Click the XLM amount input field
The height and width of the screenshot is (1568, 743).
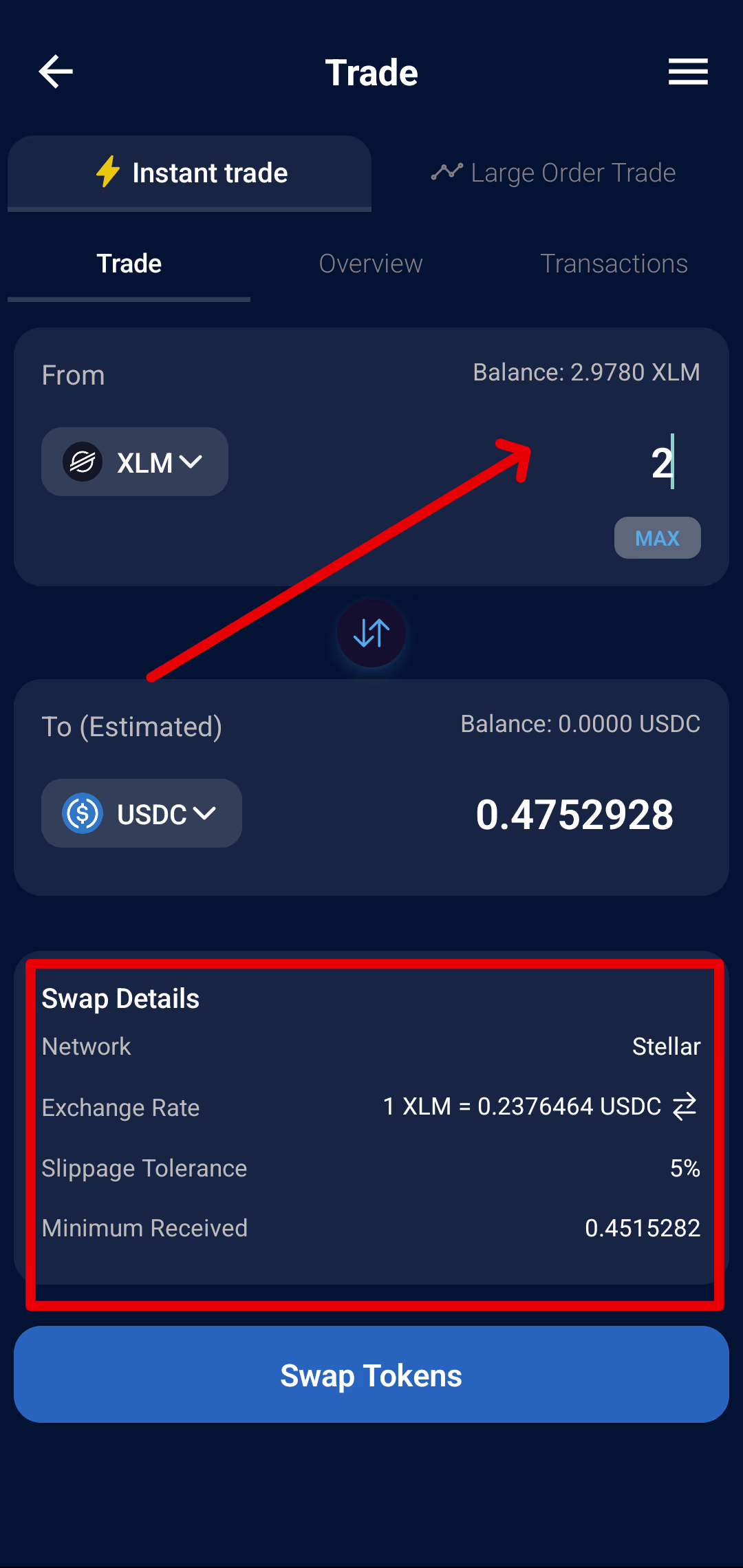point(647,464)
